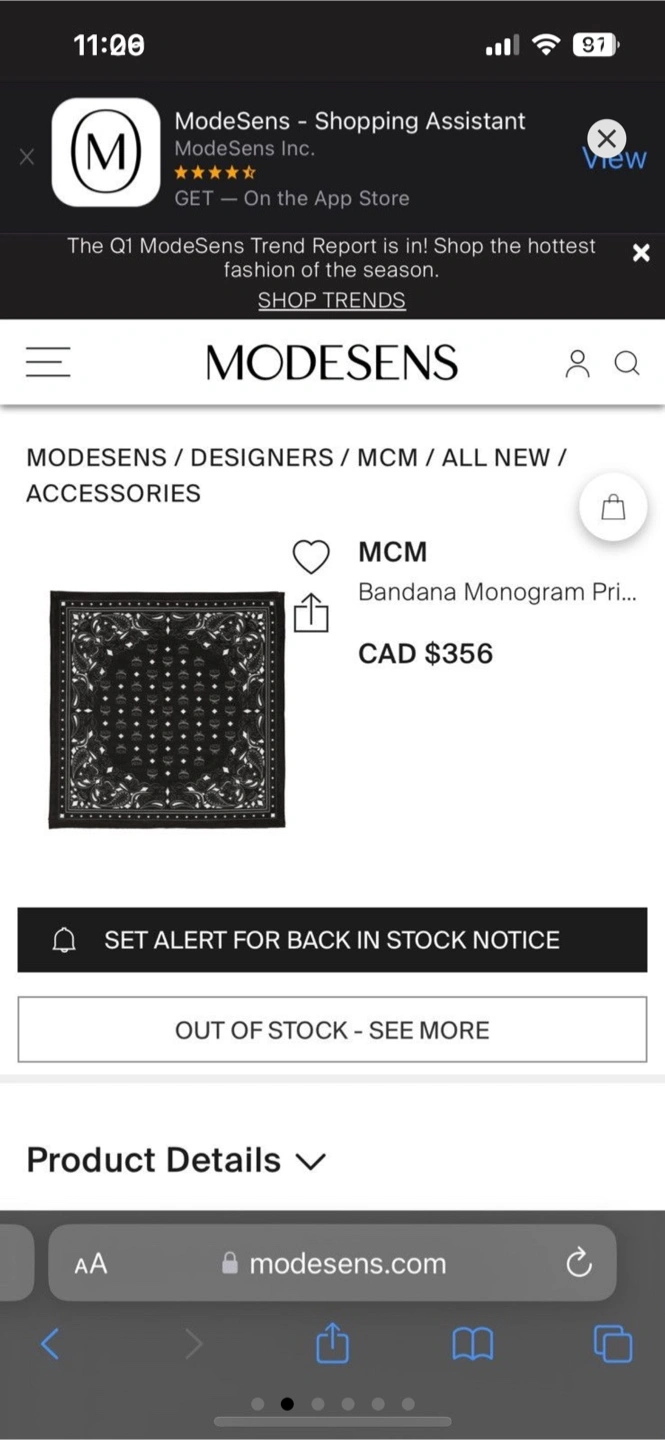665x1440 pixels.
Task: Open the bandana product image
Action: tap(167, 710)
